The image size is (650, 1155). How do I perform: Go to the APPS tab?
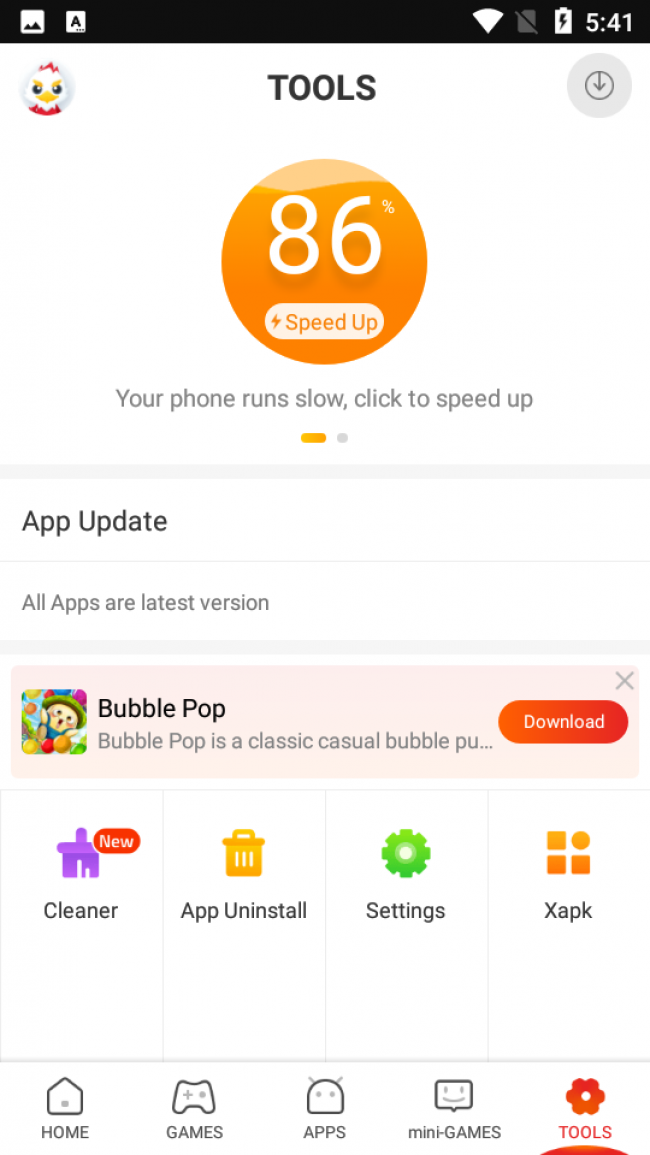coord(325,1110)
